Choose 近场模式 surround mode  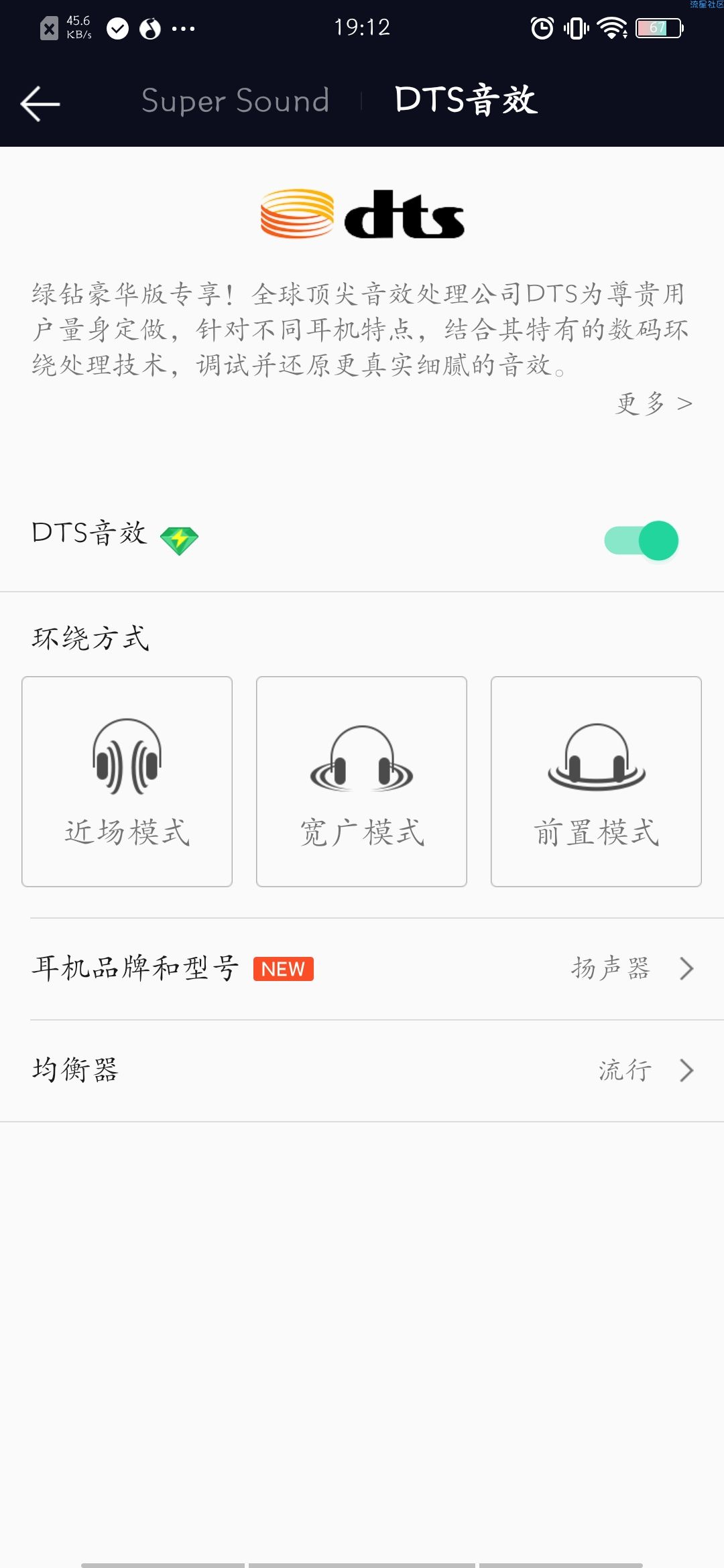(x=127, y=781)
